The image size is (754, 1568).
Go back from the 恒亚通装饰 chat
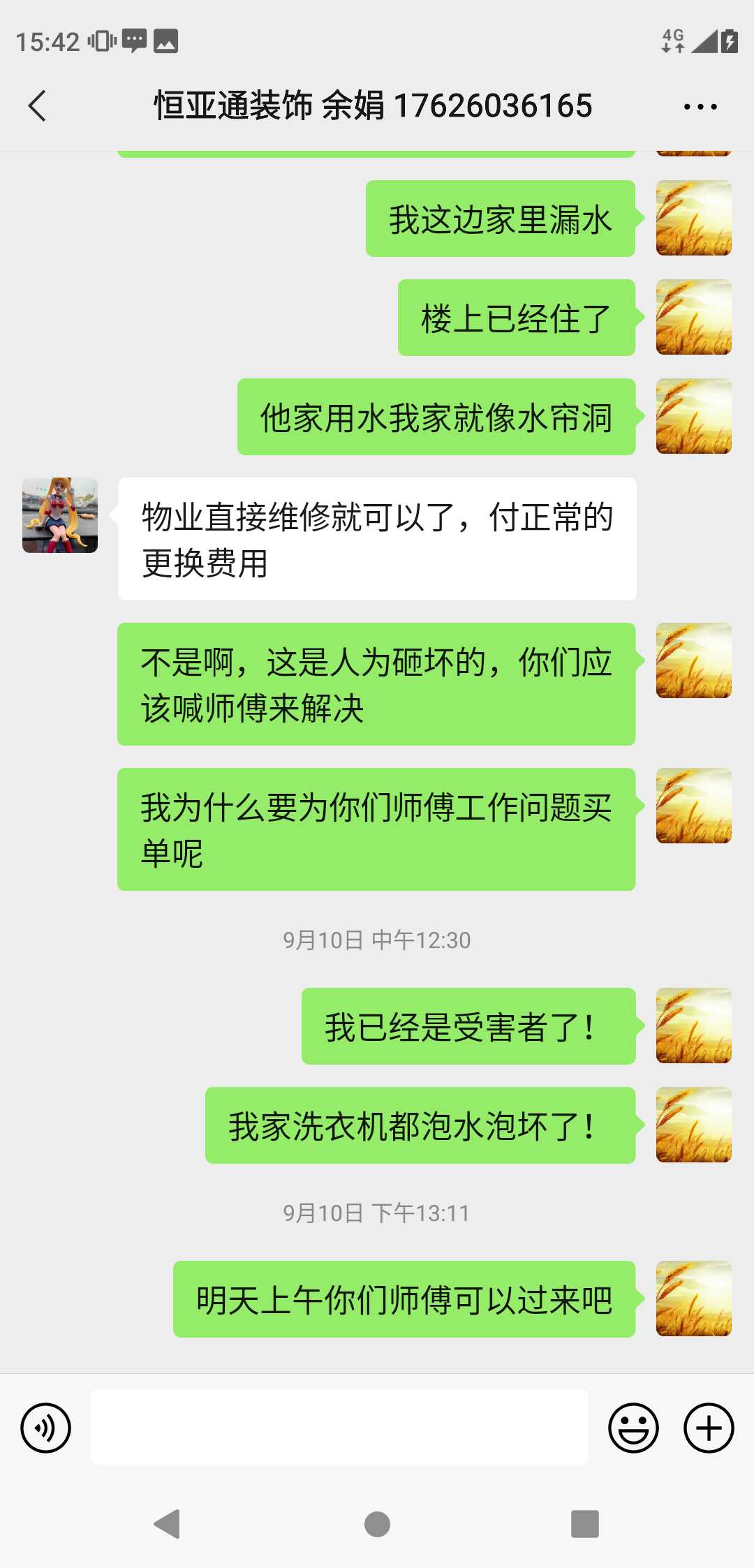[x=38, y=106]
